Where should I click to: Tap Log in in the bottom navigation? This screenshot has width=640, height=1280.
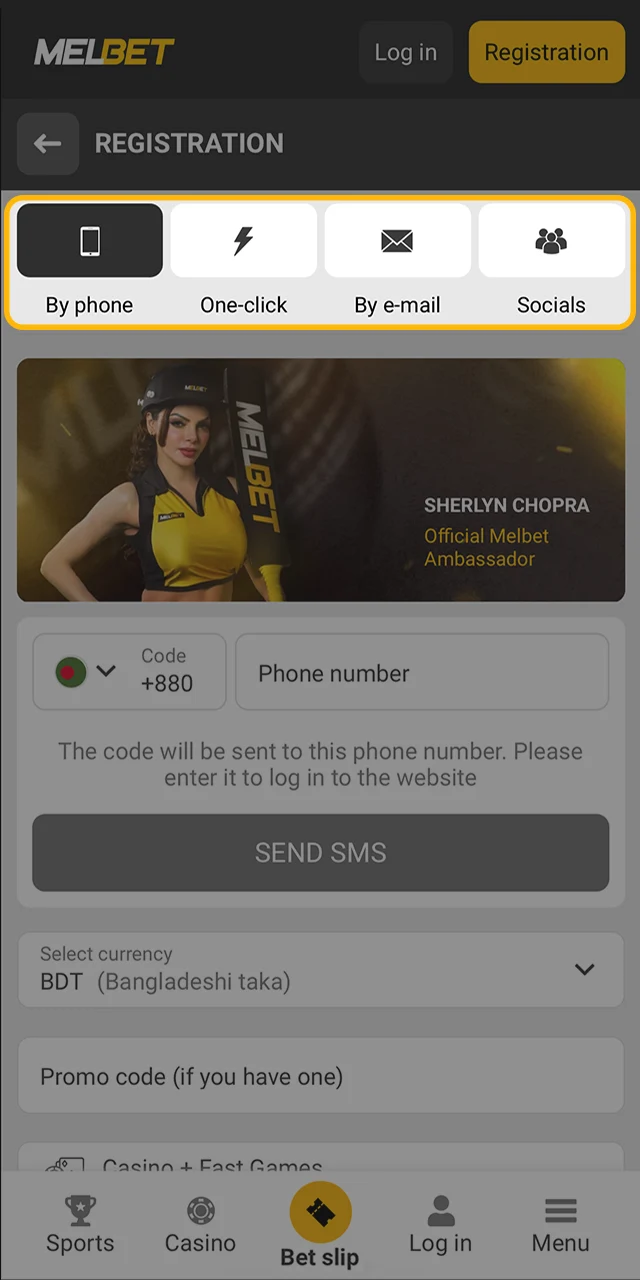tap(440, 1225)
